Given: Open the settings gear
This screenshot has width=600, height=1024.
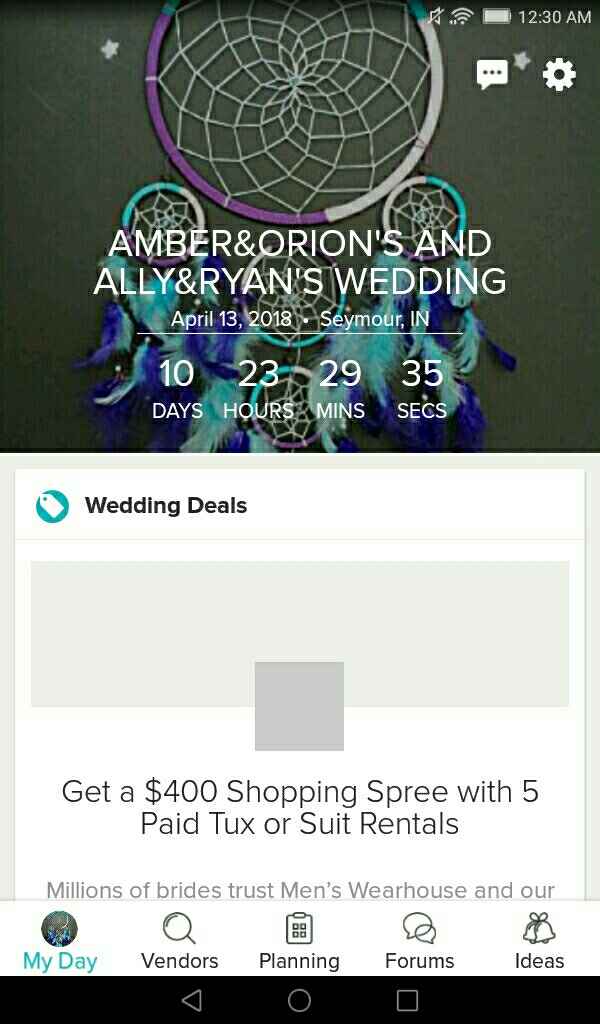Looking at the screenshot, I should click(559, 74).
